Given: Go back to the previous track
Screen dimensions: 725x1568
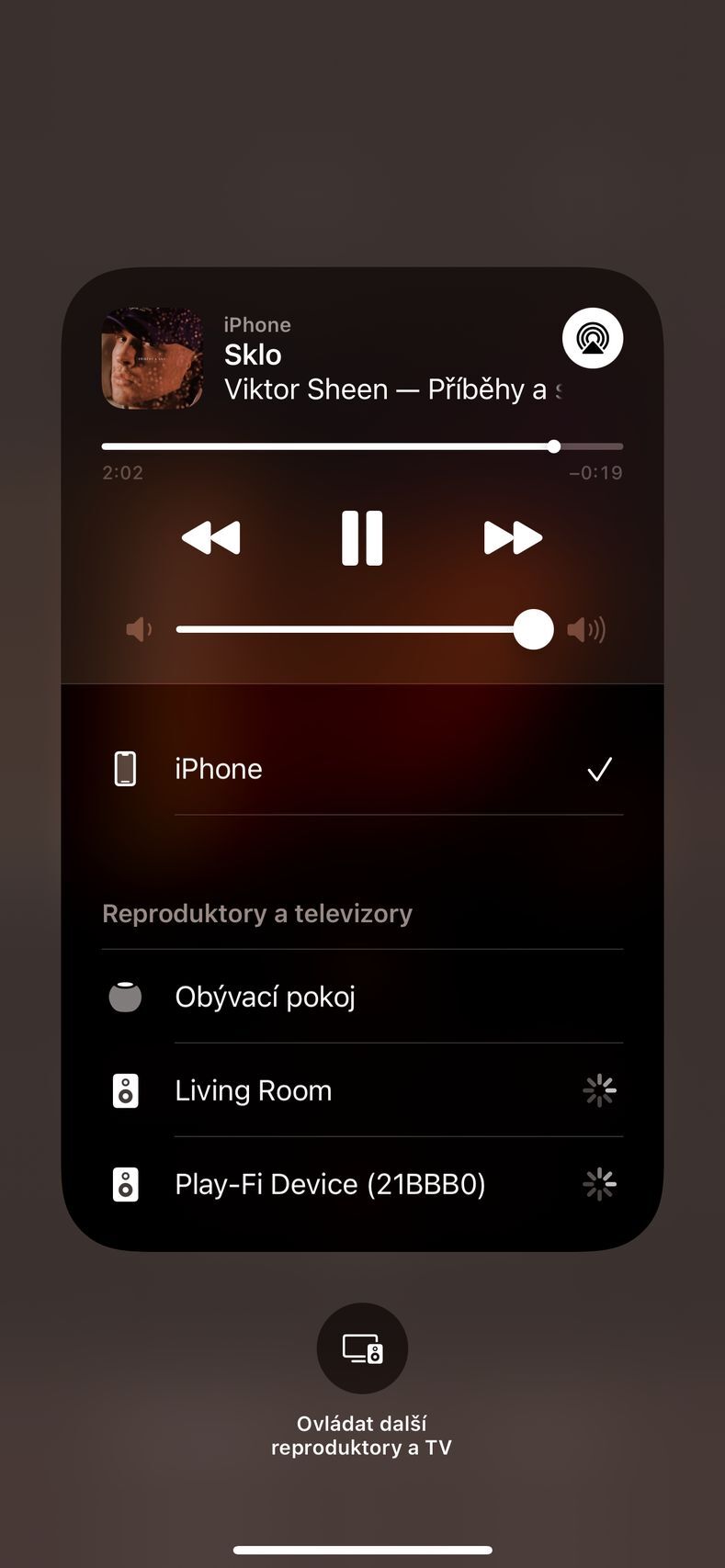Looking at the screenshot, I should 211,538.
